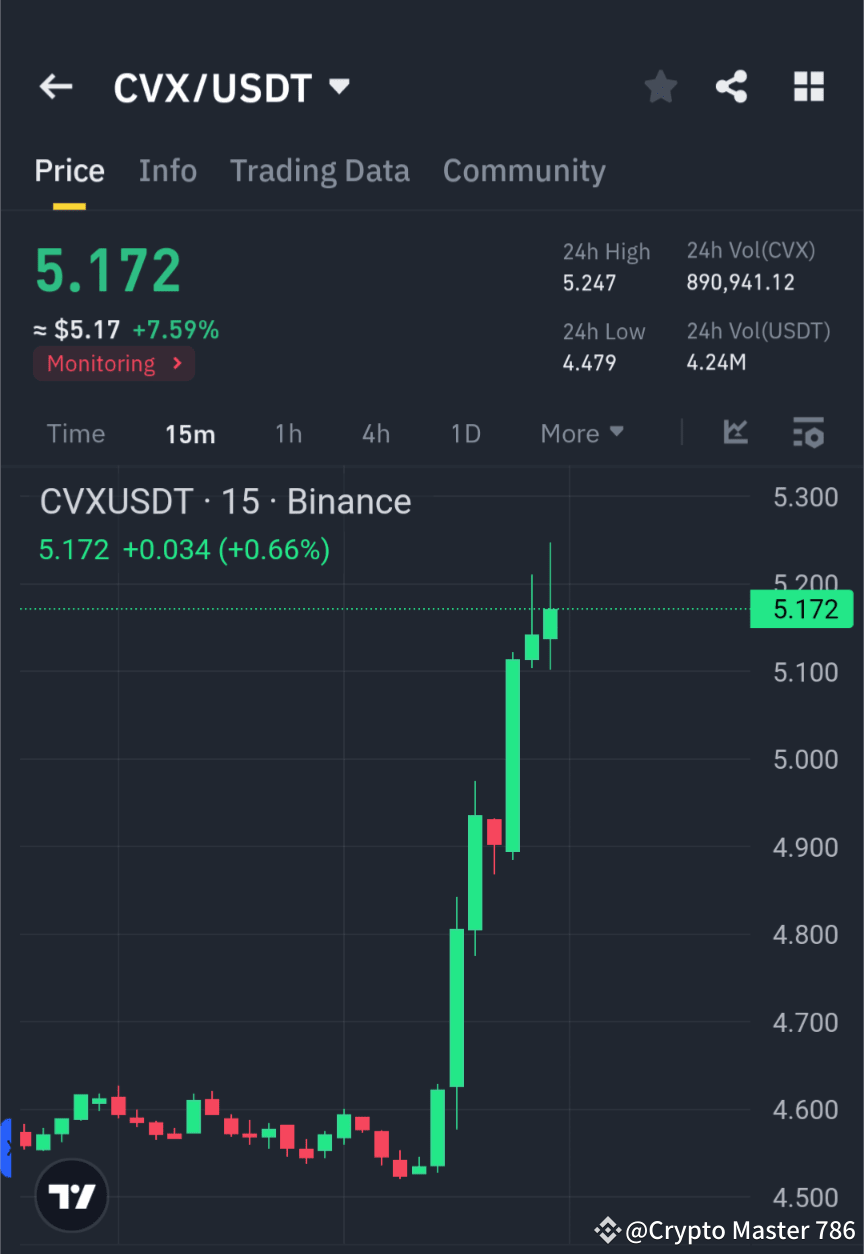Screen dimensions: 864x1254
Task: Open the apps grid icon top right
Action: point(808,87)
